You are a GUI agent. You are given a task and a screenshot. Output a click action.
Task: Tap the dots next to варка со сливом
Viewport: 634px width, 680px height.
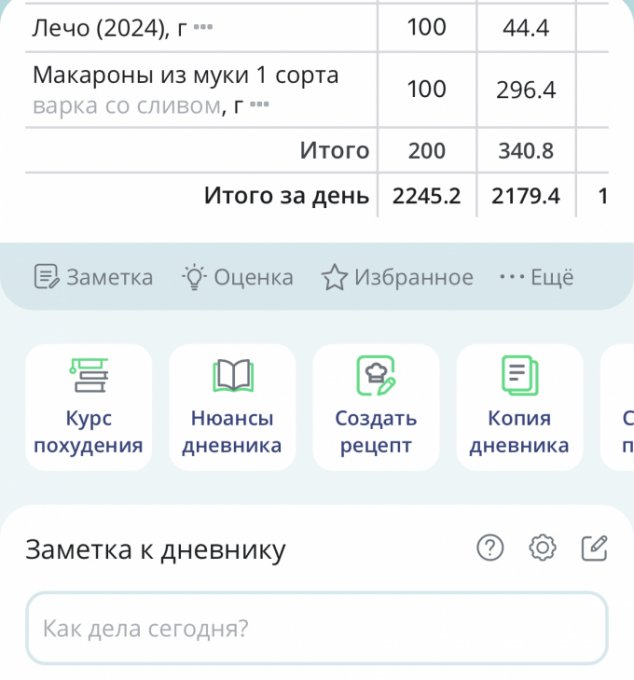[260, 105]
